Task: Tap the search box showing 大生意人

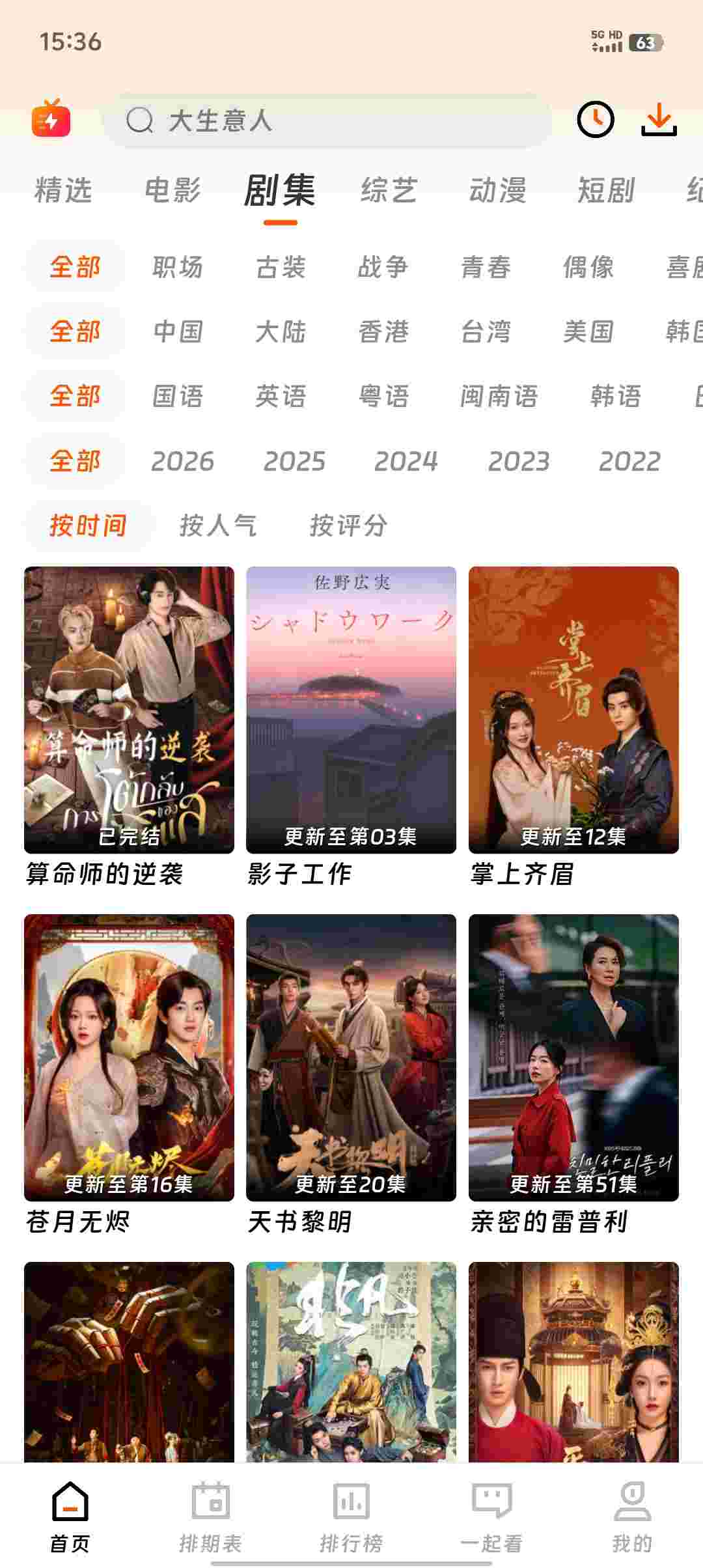Action: click(x=325, y=120)
